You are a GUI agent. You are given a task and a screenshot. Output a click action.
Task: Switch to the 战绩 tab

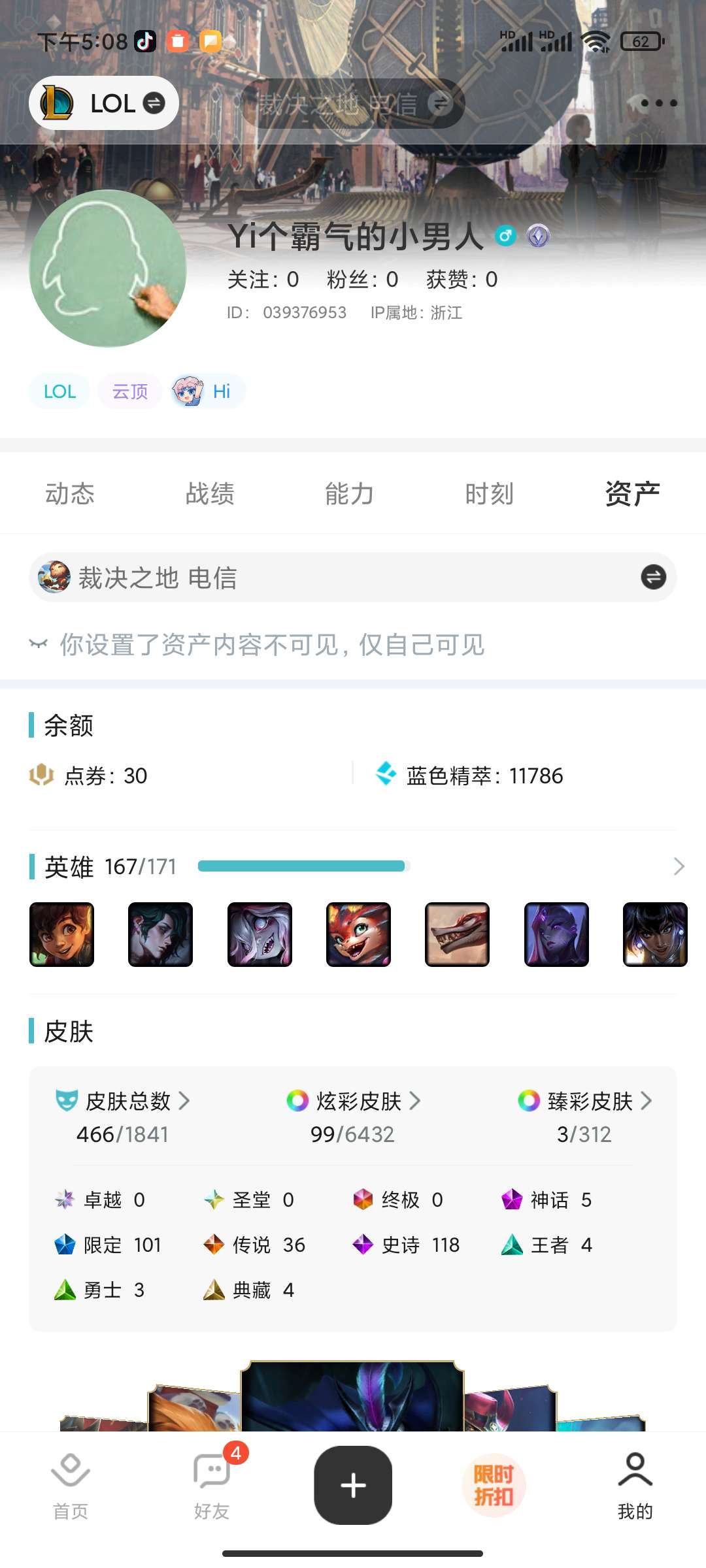[210, 494]
